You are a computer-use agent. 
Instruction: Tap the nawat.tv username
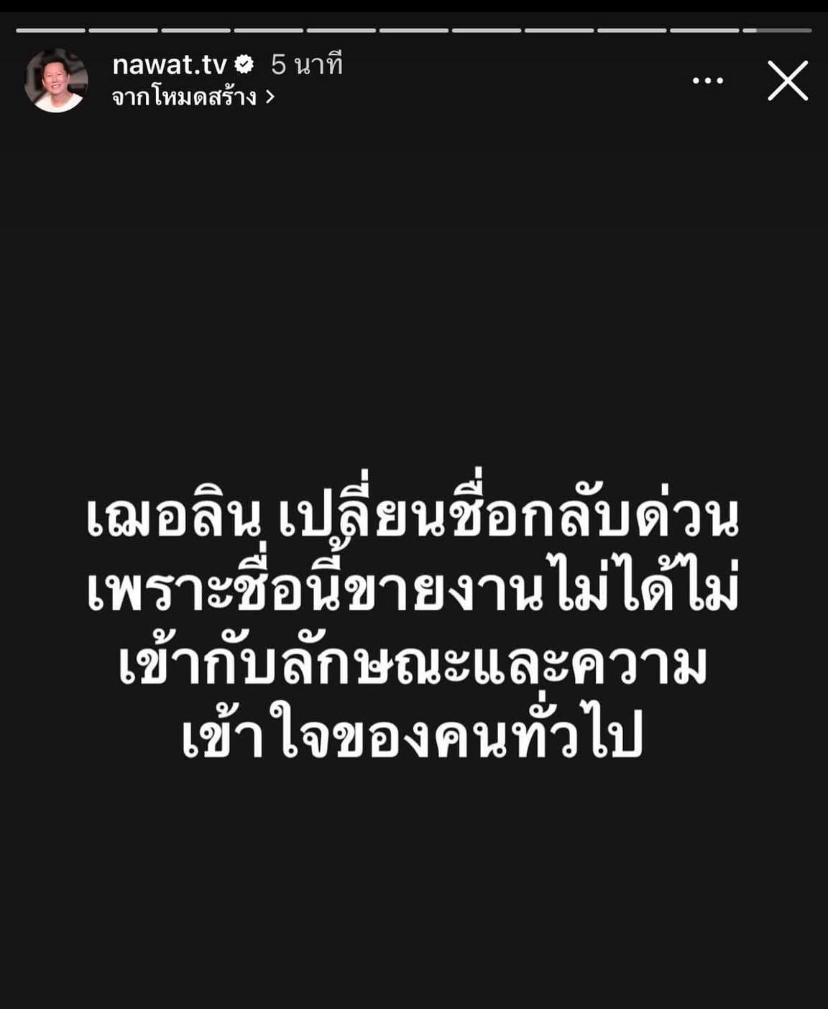[x=170, y=65]
